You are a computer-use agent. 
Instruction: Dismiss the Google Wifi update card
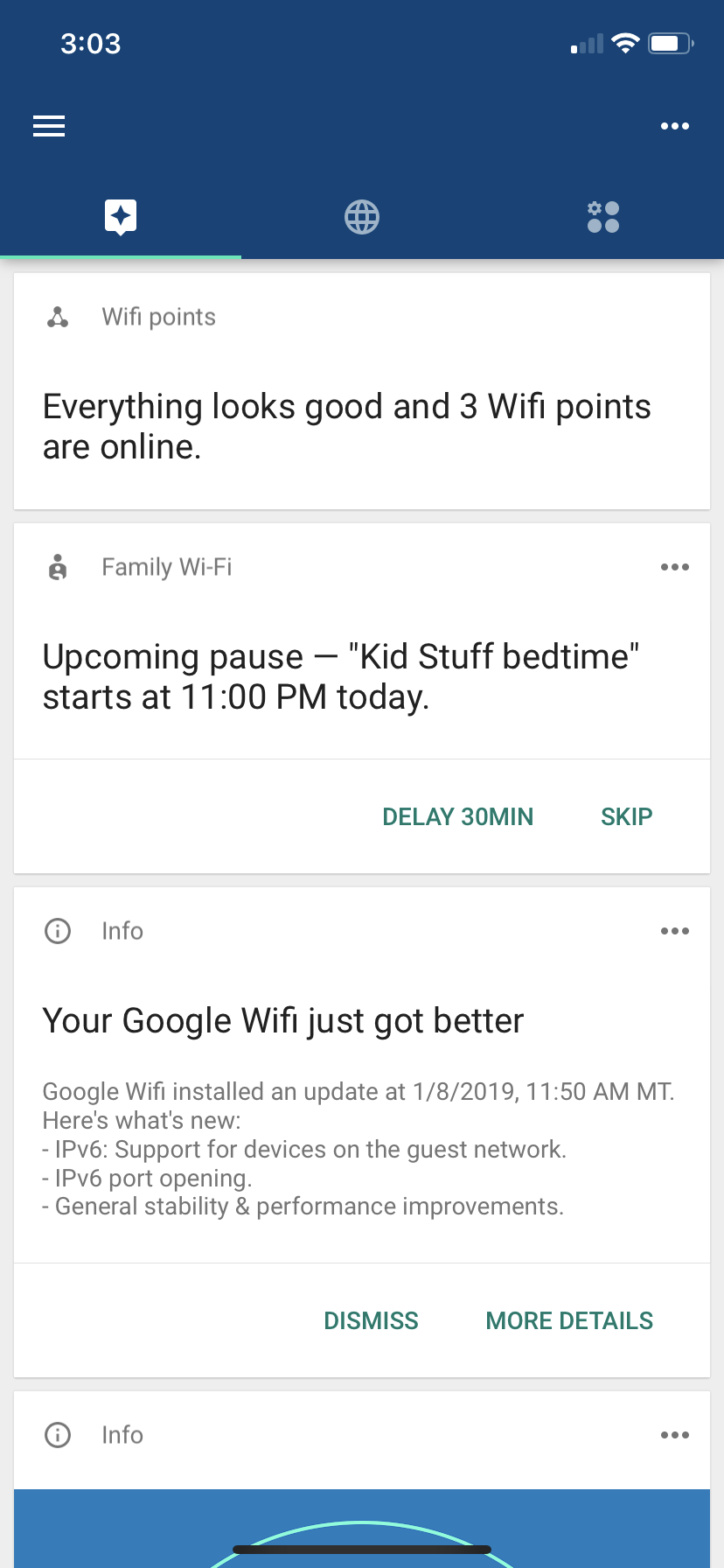[371, 1320]
